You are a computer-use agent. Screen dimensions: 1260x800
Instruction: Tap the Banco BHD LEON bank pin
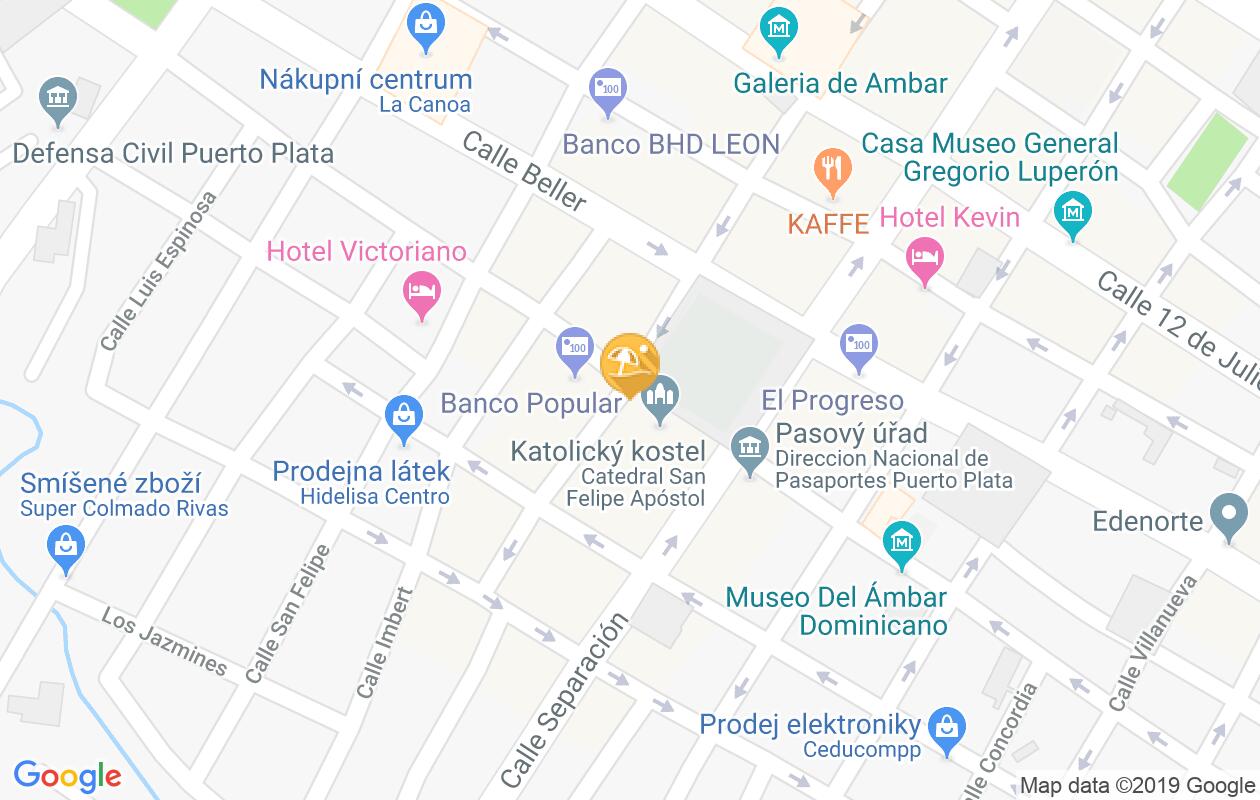605,90
